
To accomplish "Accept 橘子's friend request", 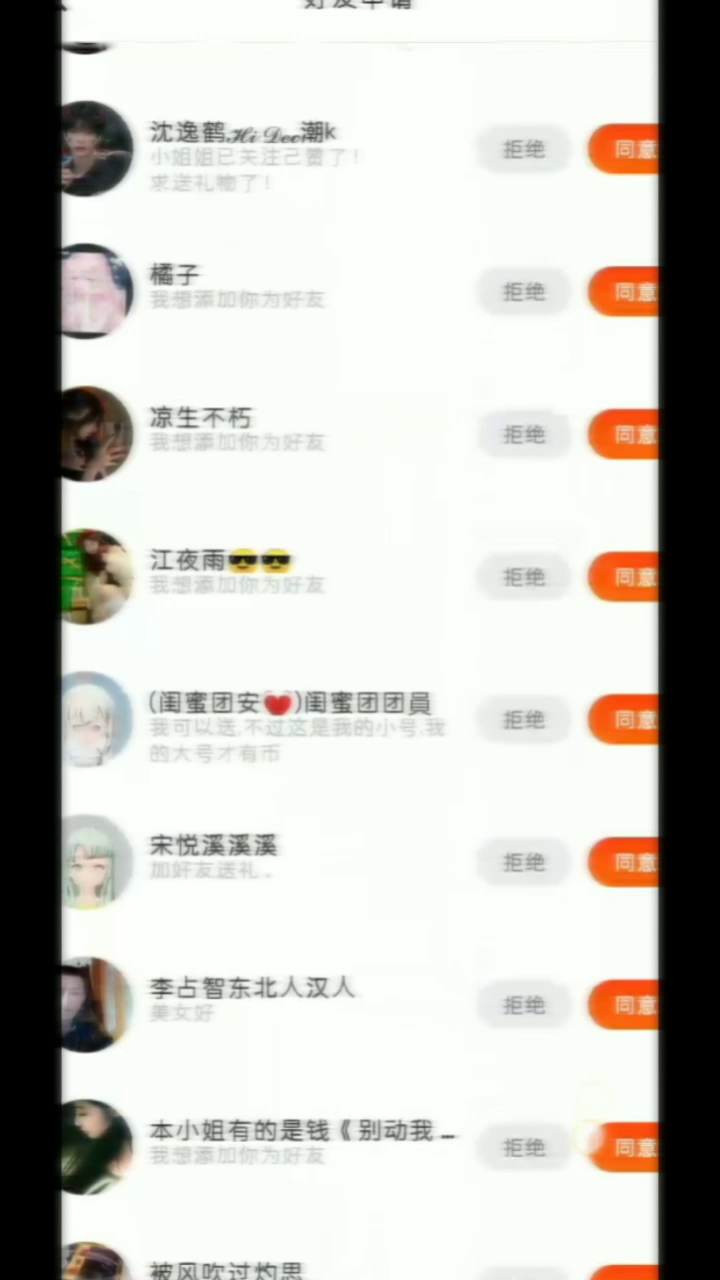I will tap(624, 292).
